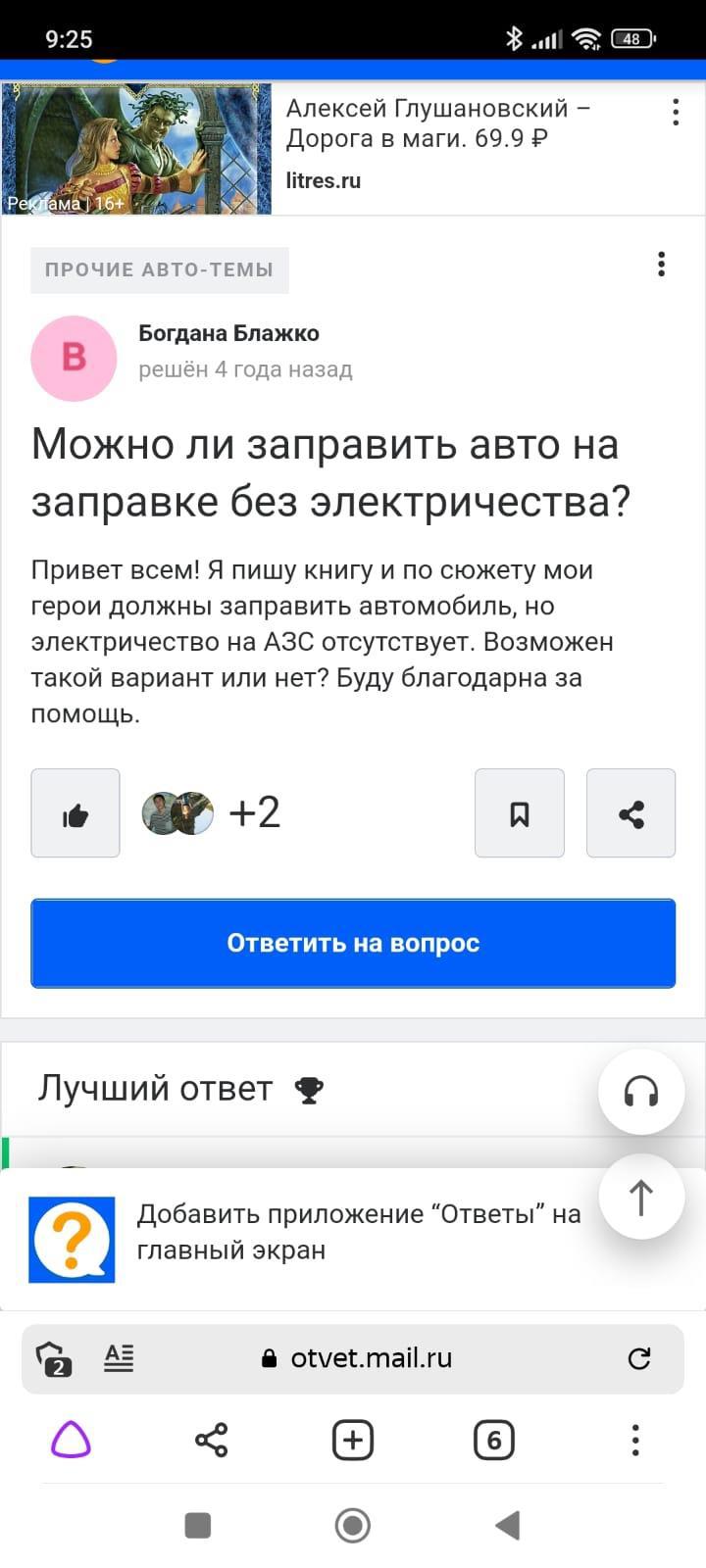Open the Прочие авто-темы category
This screenshot has height=1568, width=706.
pos(159,269)
